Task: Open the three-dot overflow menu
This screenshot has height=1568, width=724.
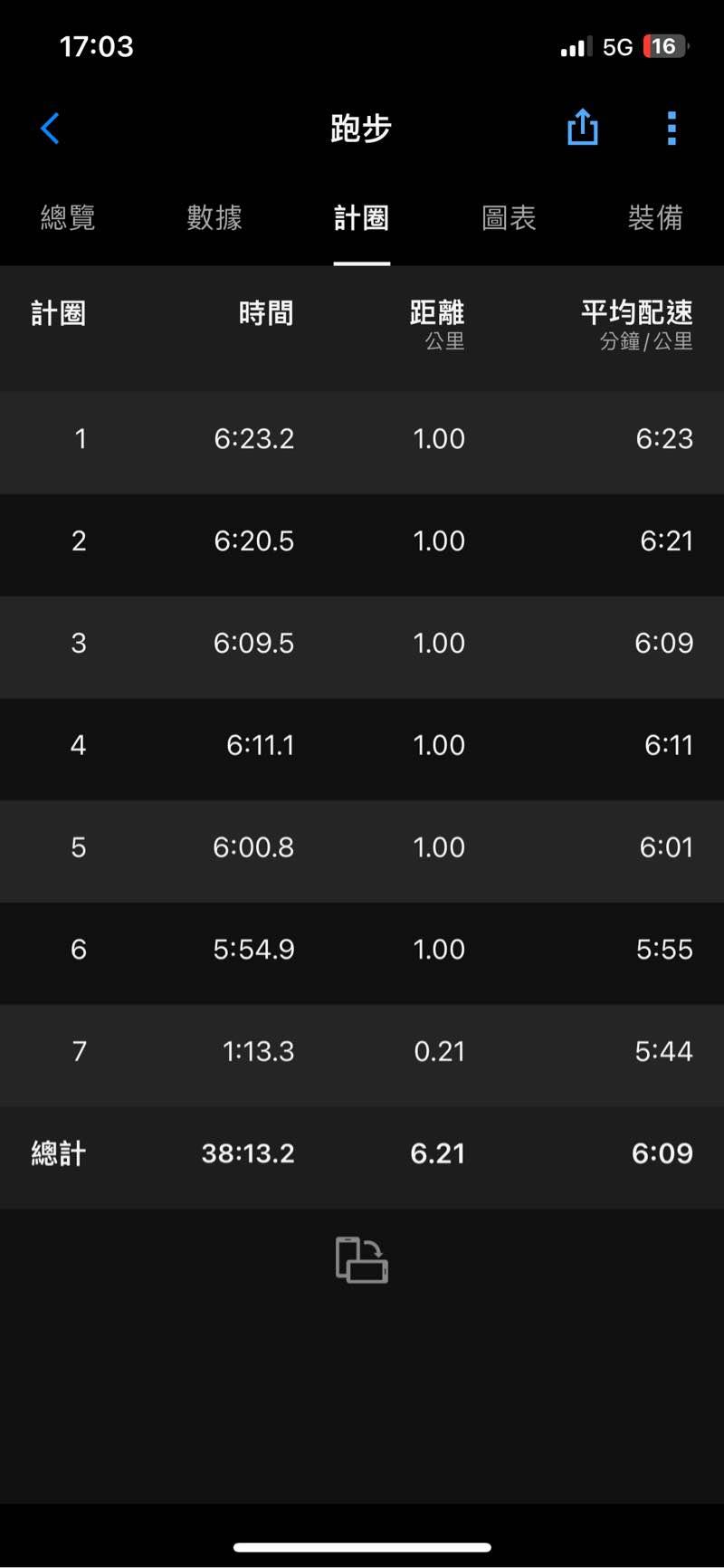Action: pos(672,129)
